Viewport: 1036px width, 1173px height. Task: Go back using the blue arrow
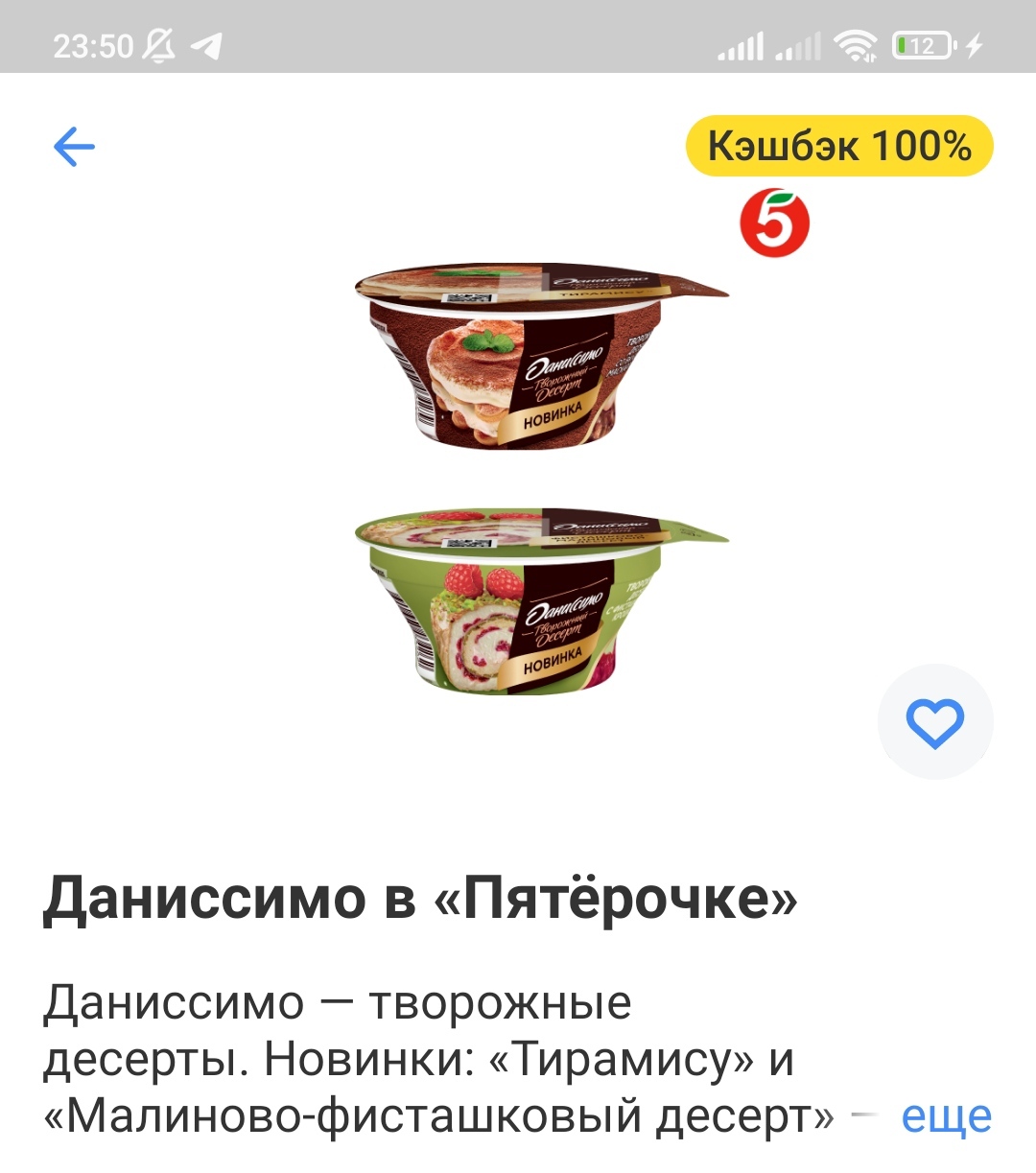[74, 147]
